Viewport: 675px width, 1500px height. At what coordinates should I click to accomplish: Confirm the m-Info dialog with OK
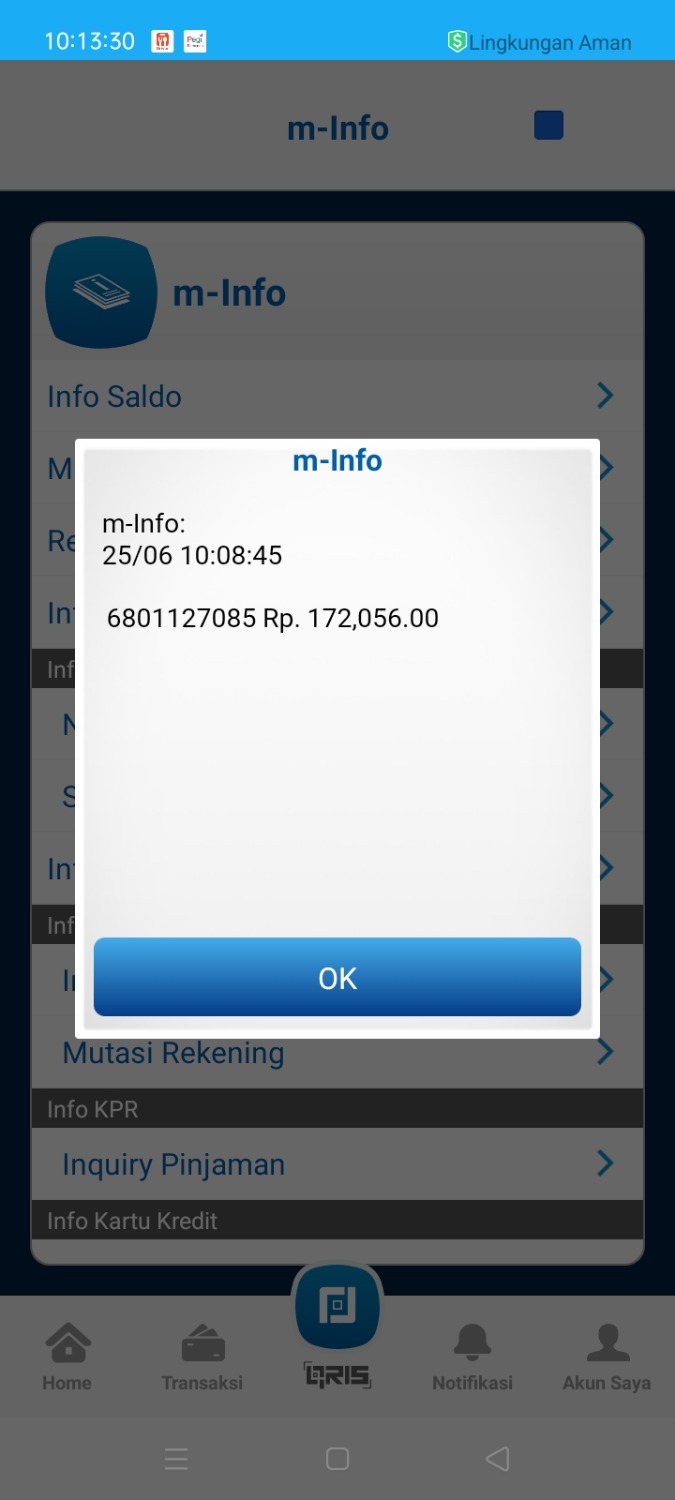tap(337, 977)
